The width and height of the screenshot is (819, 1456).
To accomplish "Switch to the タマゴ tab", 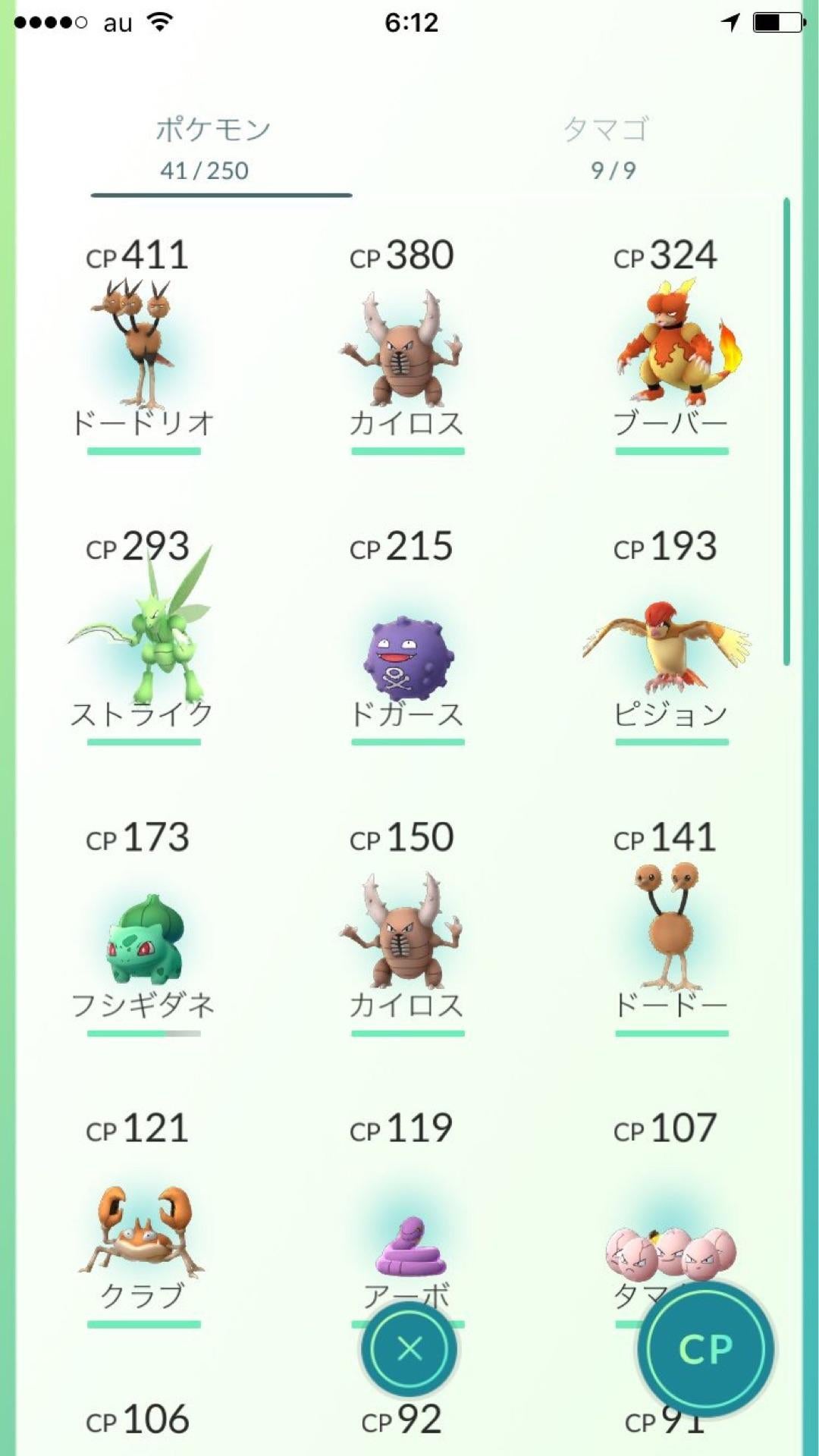I will [x=607, y=148].
